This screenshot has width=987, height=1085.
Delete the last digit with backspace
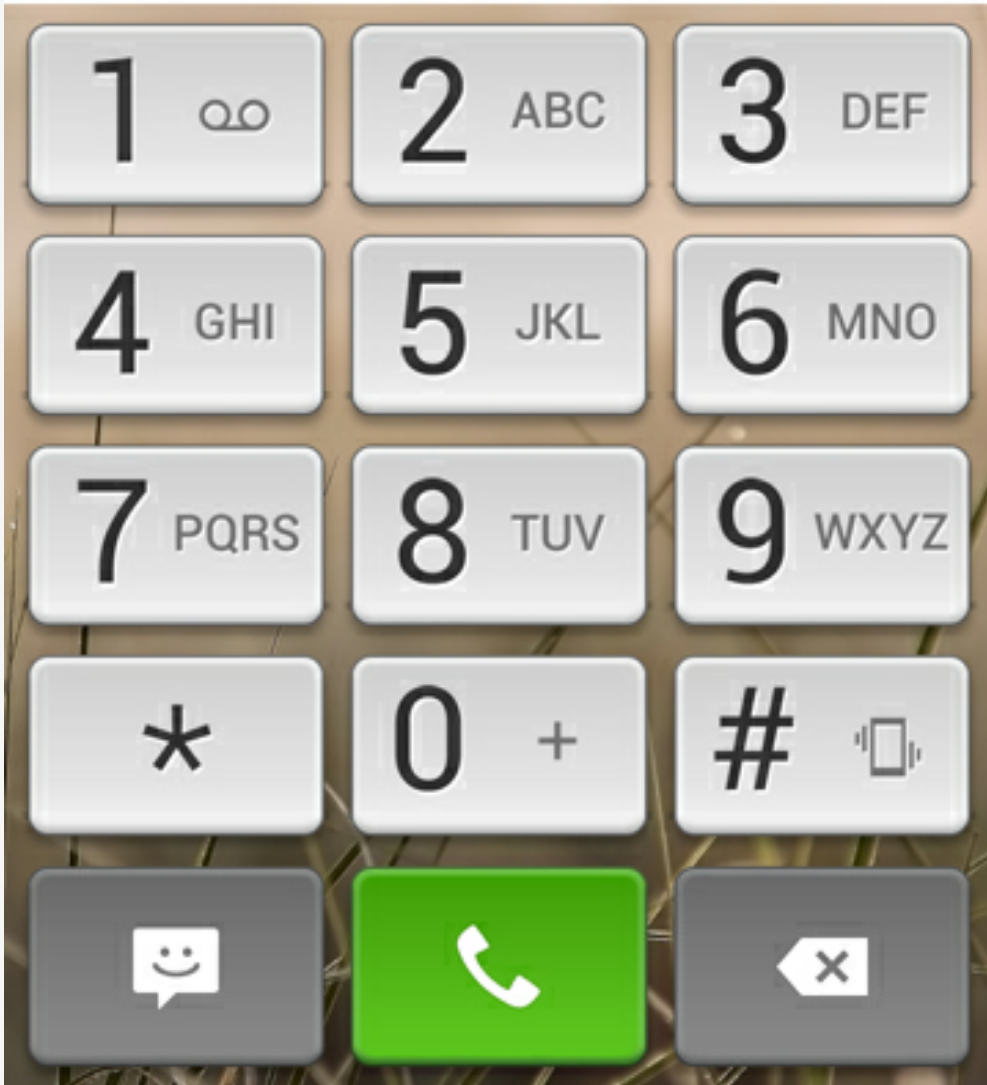tap(822, 966)
